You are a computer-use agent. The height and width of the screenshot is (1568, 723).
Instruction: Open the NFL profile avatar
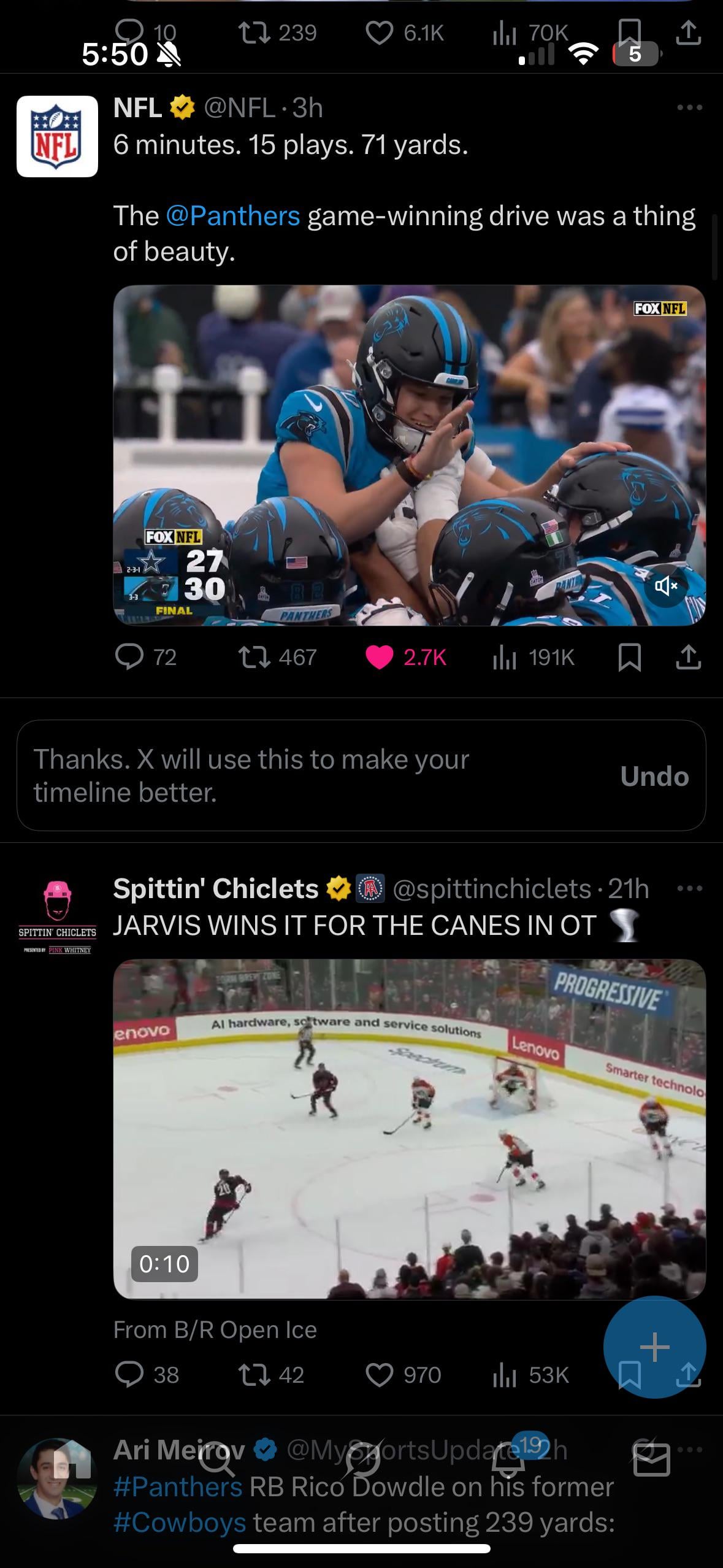click(57, 136)
